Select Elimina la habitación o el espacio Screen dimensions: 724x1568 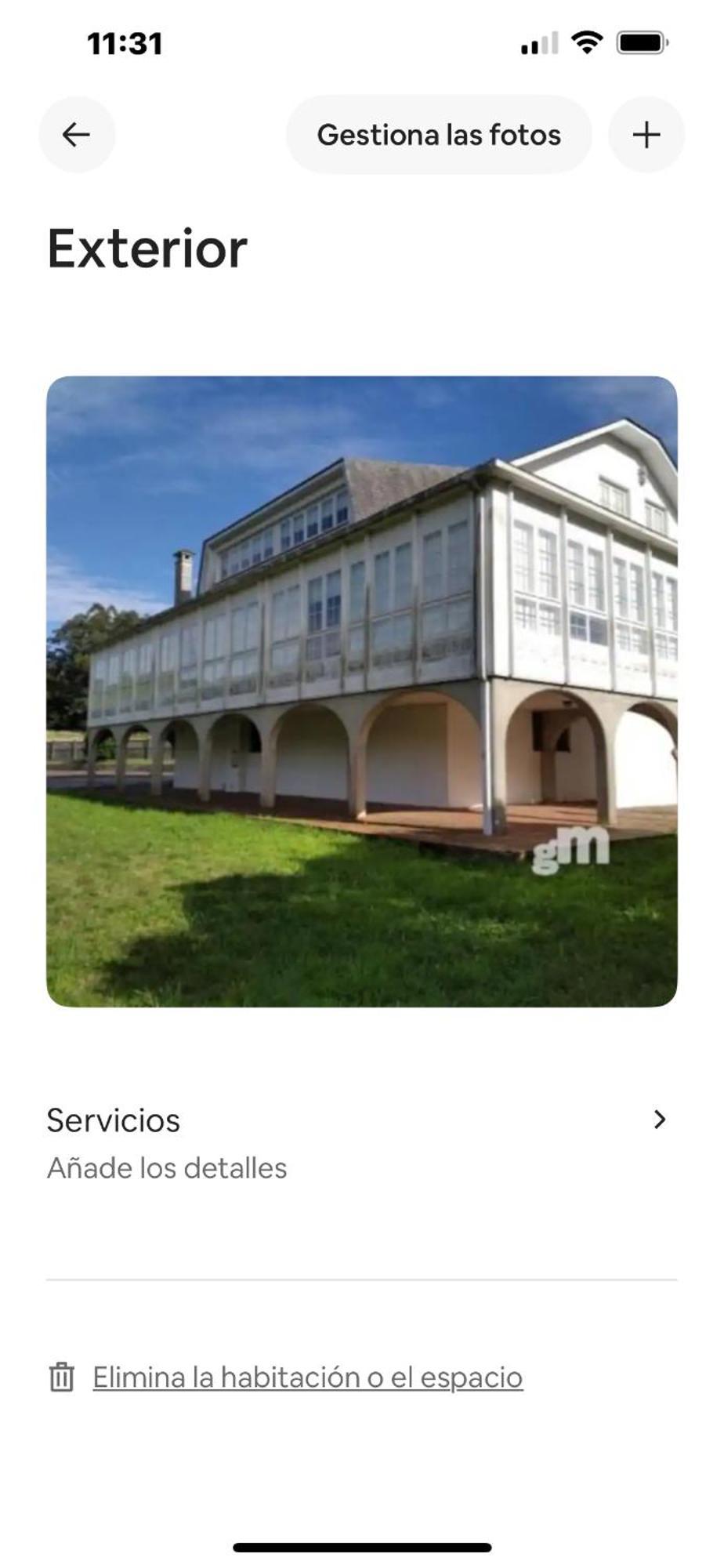click(x=307, y=1377)
